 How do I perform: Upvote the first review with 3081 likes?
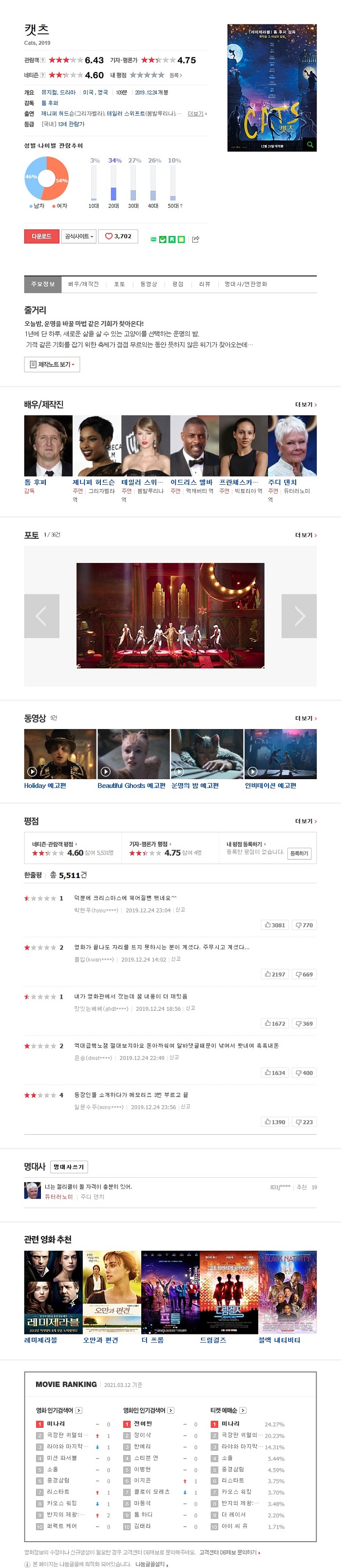pos(275,925)
